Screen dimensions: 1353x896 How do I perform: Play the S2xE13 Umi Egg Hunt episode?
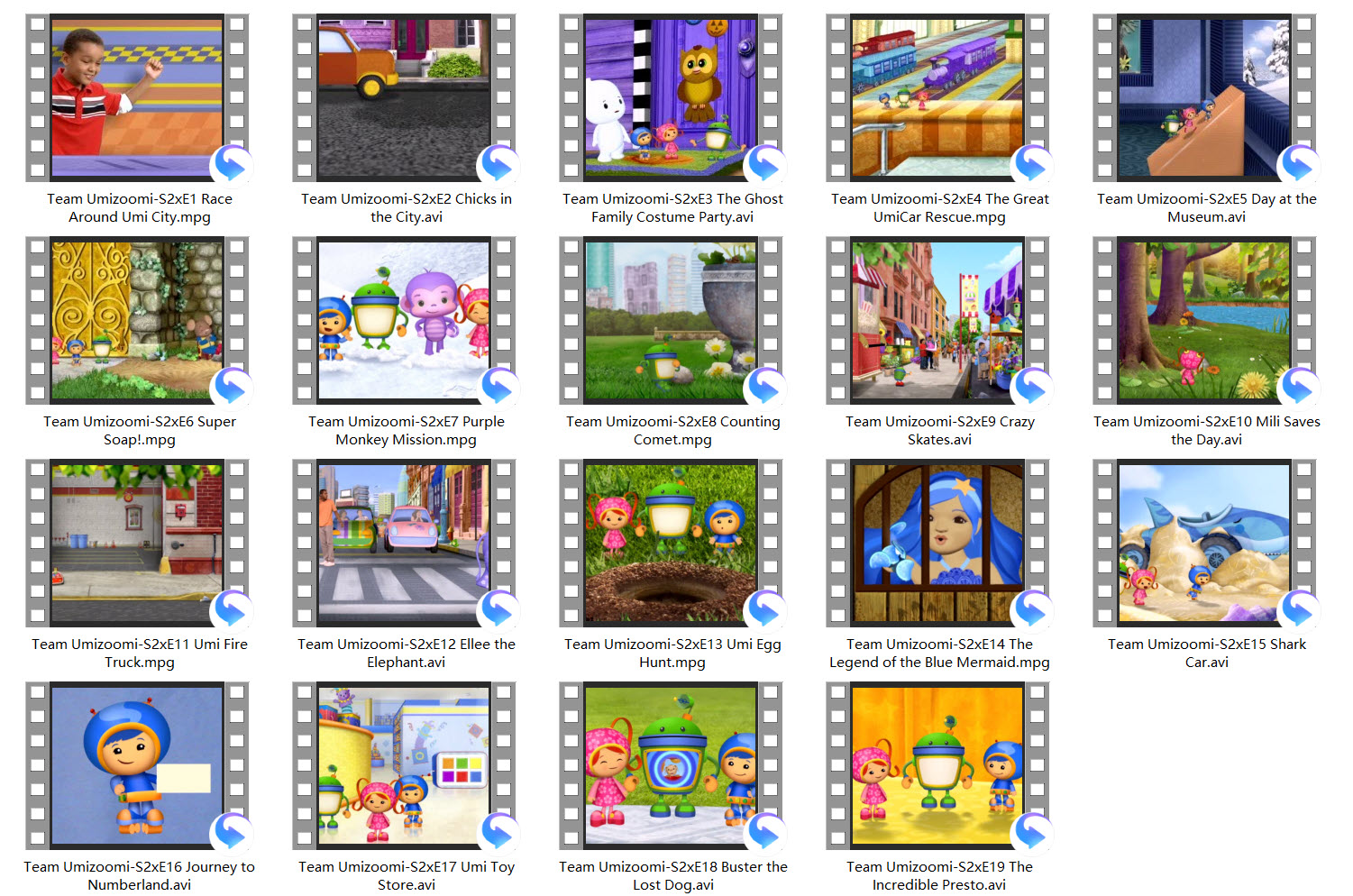click(671, 544)
